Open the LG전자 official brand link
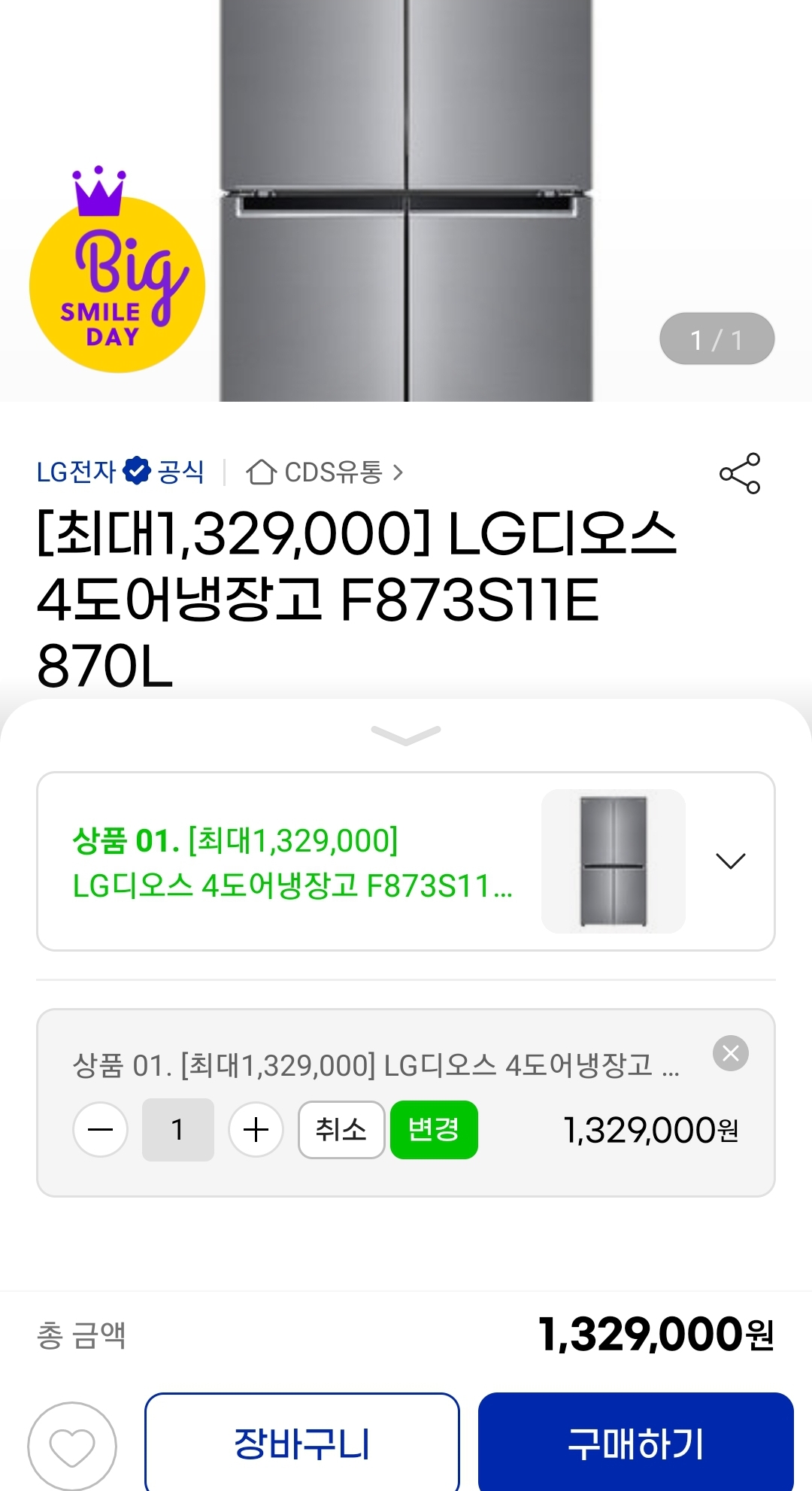This screenshot has height=1491, width=812. click(120, 472)
